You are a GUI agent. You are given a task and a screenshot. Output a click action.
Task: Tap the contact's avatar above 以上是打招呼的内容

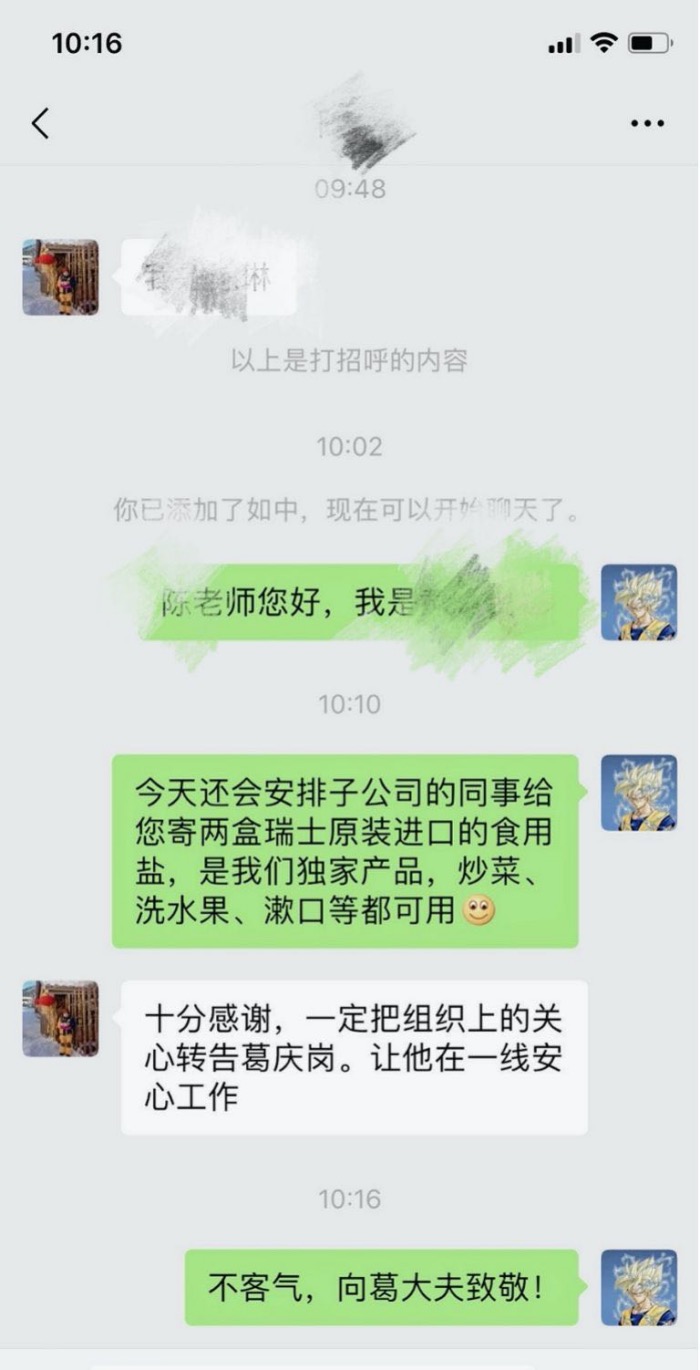[x=61, y=277]
